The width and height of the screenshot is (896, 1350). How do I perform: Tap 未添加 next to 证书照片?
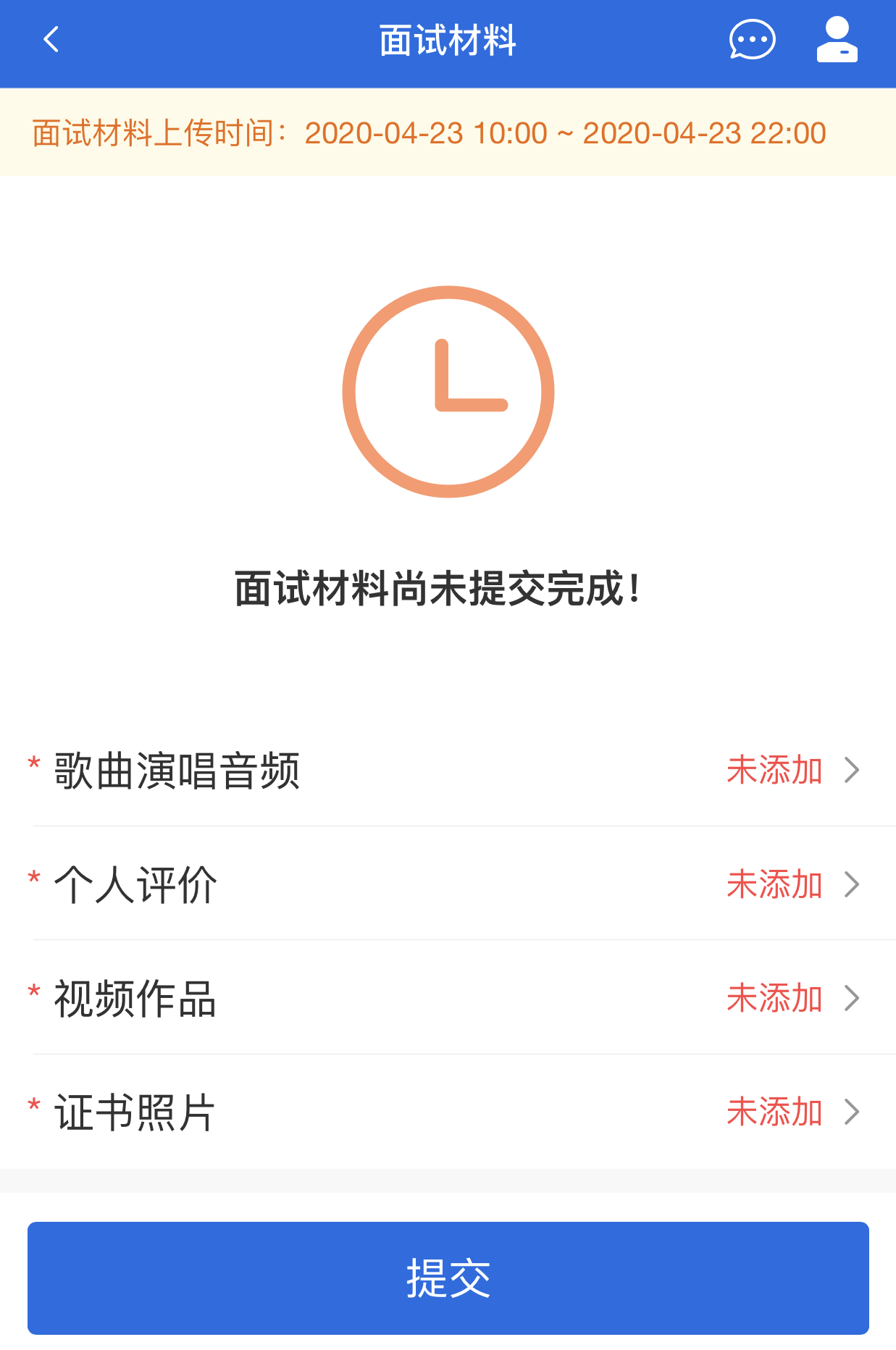[774, 1112]
